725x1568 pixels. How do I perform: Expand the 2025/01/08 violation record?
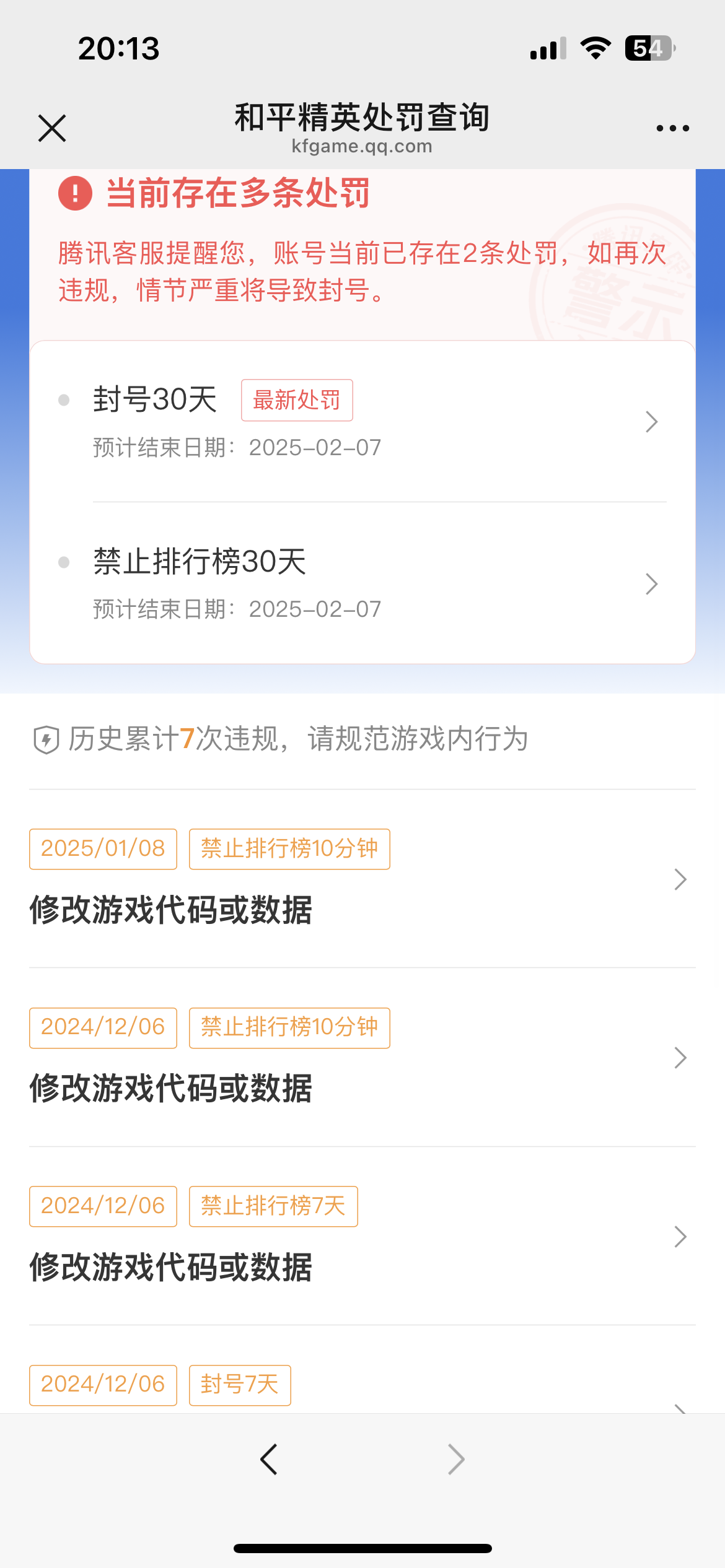pos(680,879)
